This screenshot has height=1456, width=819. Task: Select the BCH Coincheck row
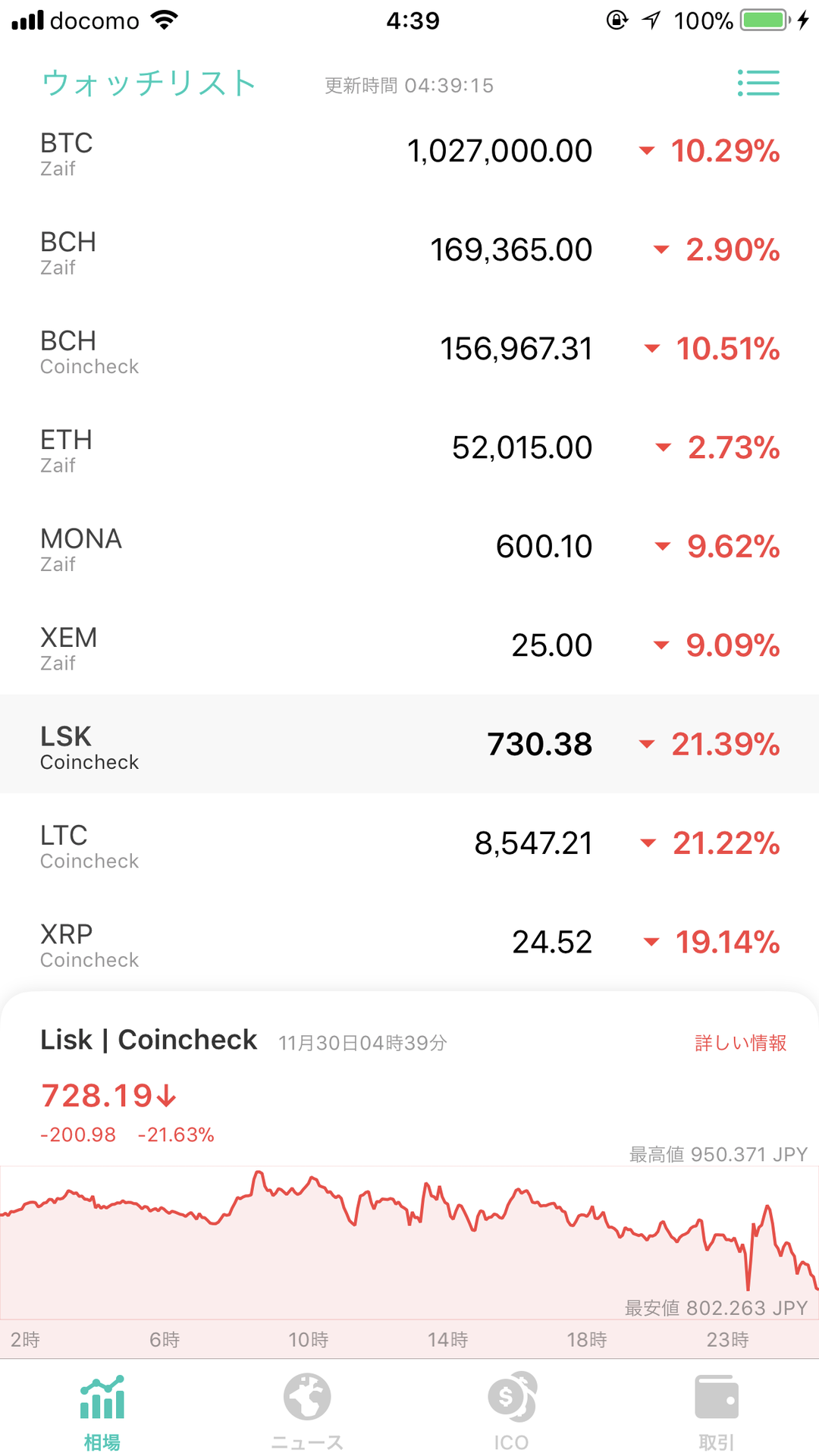tap(409, 350)
